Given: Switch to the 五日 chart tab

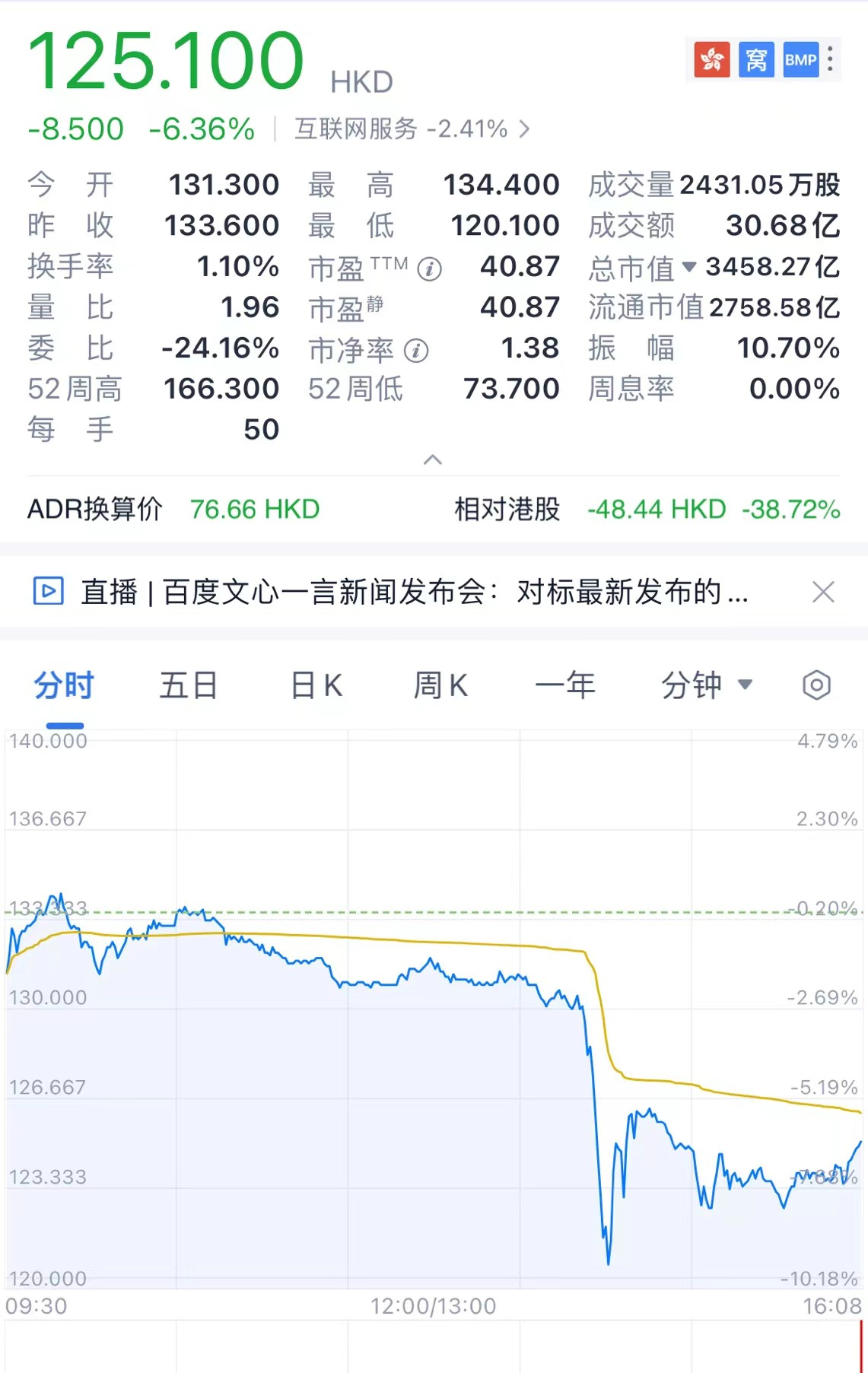Looking at the screenshot, I should [189, 685].
